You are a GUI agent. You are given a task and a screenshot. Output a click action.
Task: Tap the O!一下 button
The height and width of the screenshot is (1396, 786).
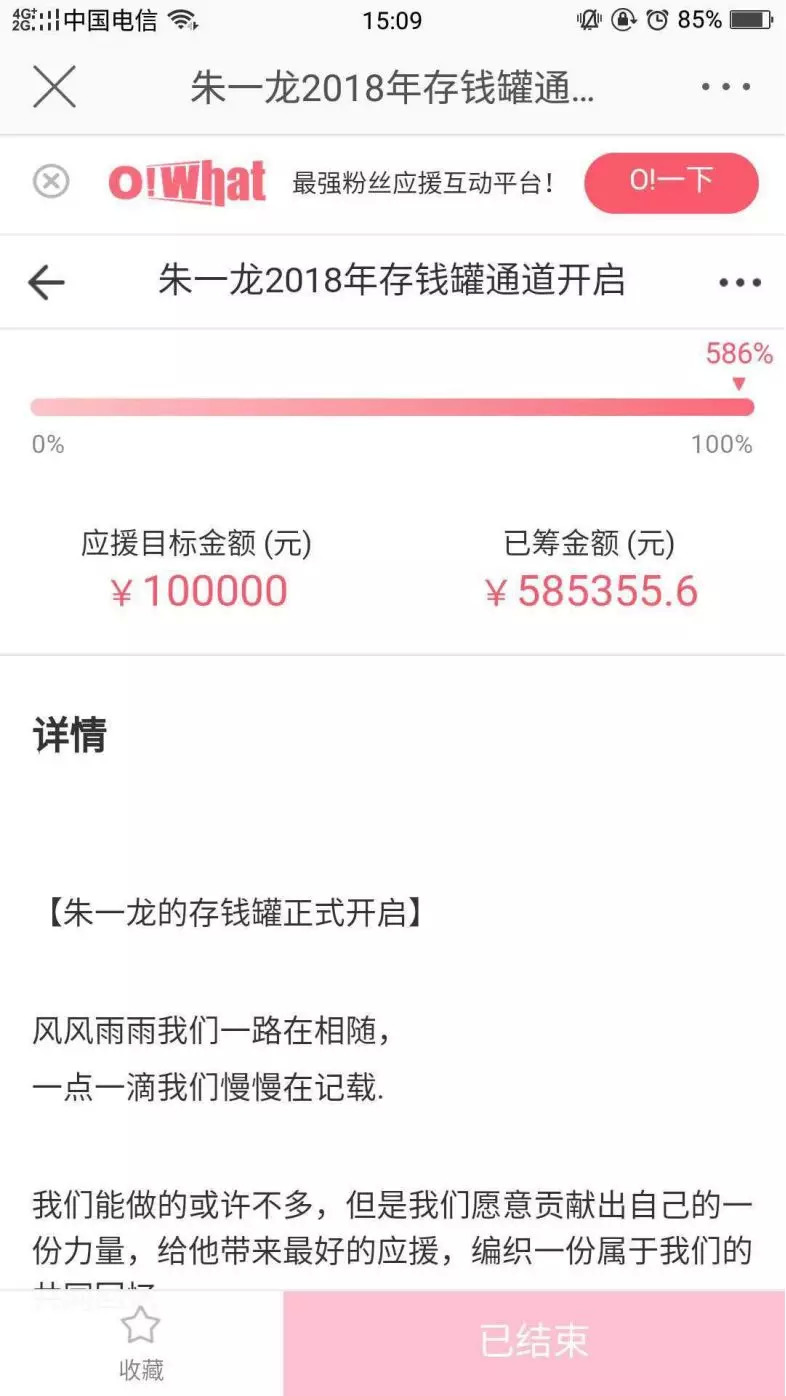pyautogui.click(x=671, y=182)
